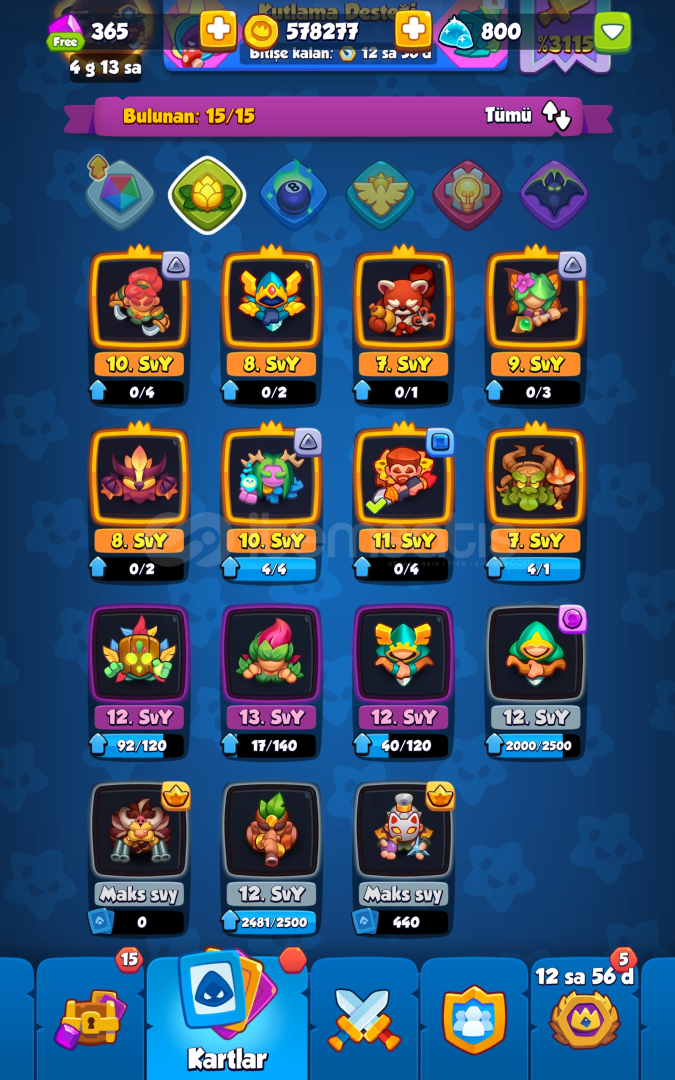
Task: Switch to the crossed swords battle tab
Action: [364, 1019]
